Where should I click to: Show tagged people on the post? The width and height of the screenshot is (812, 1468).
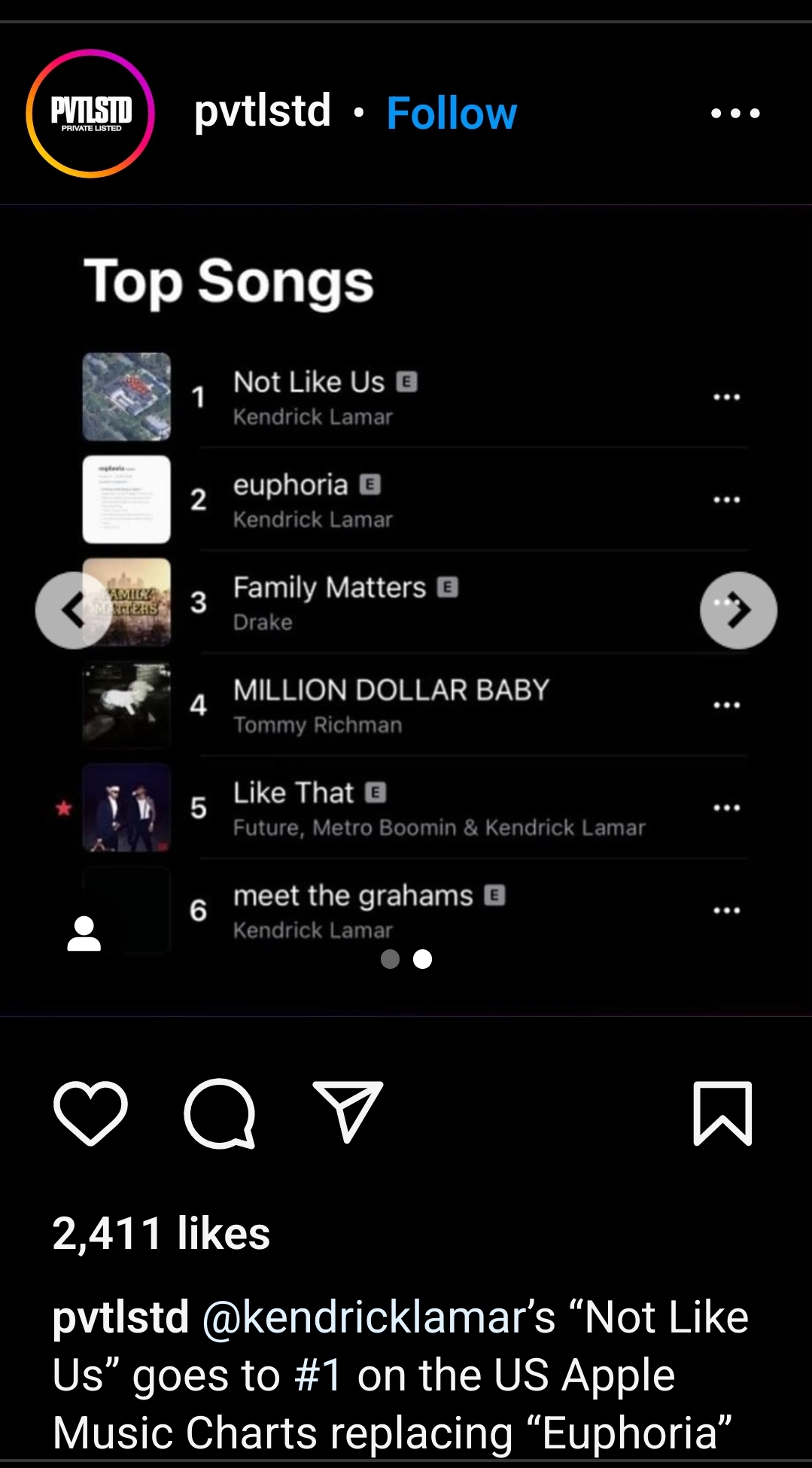(84, 934)
